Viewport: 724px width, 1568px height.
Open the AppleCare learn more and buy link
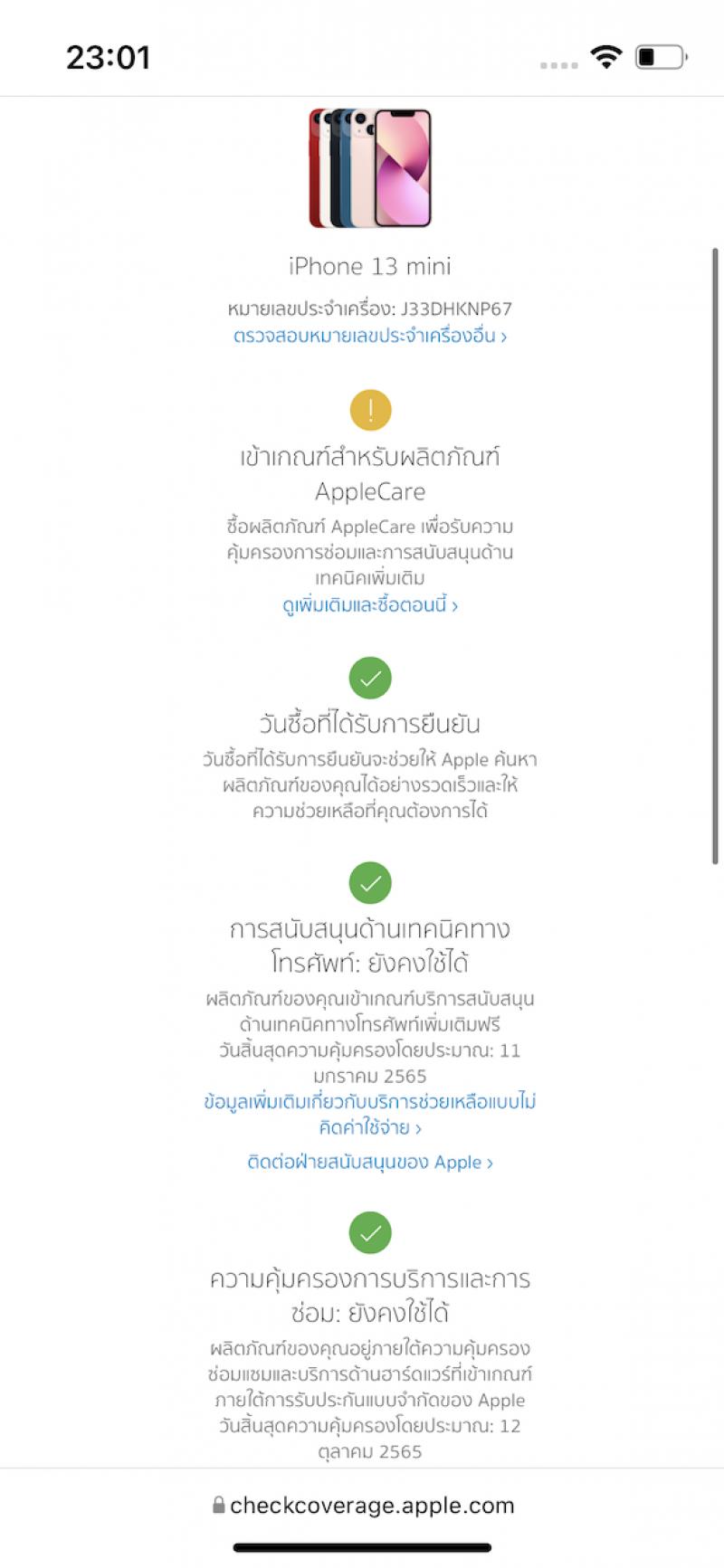tap(369, 605)
